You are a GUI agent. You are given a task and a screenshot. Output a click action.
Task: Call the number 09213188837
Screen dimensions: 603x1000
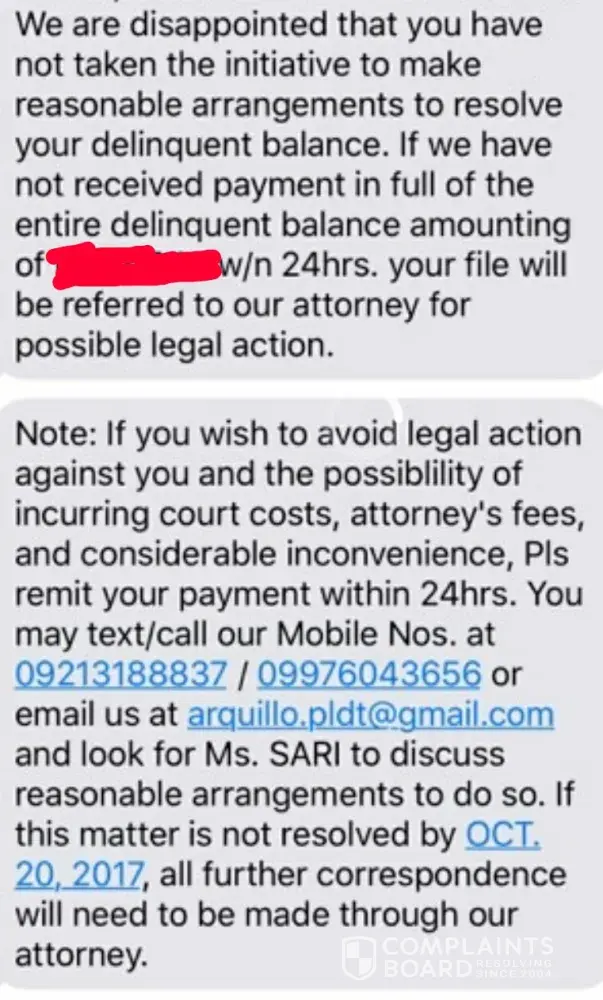pos(119,675)
